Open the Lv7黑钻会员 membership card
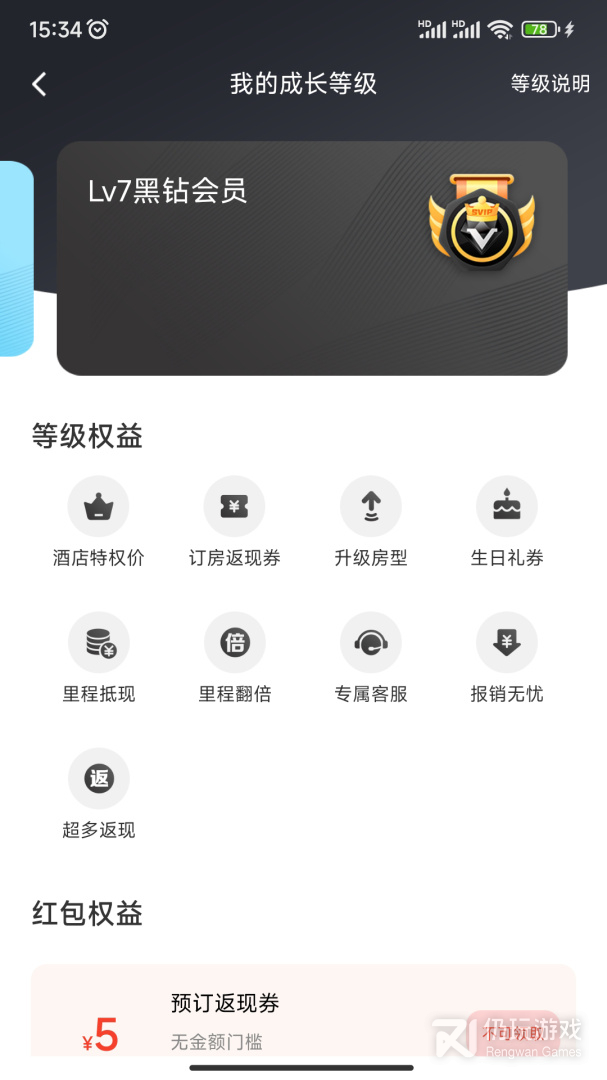 (311, 258)
